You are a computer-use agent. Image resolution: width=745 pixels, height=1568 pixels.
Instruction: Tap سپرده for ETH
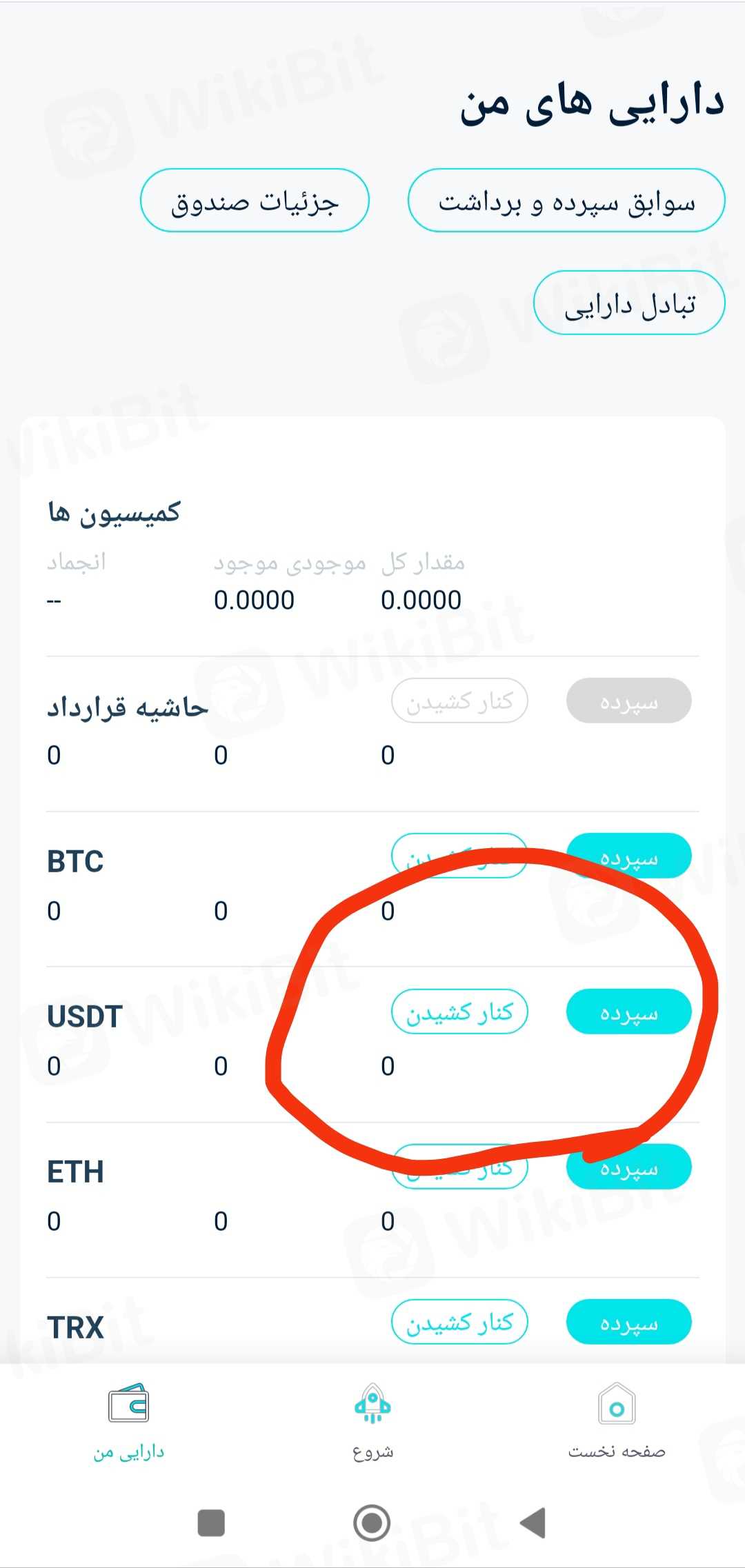tap(628, 1167)
